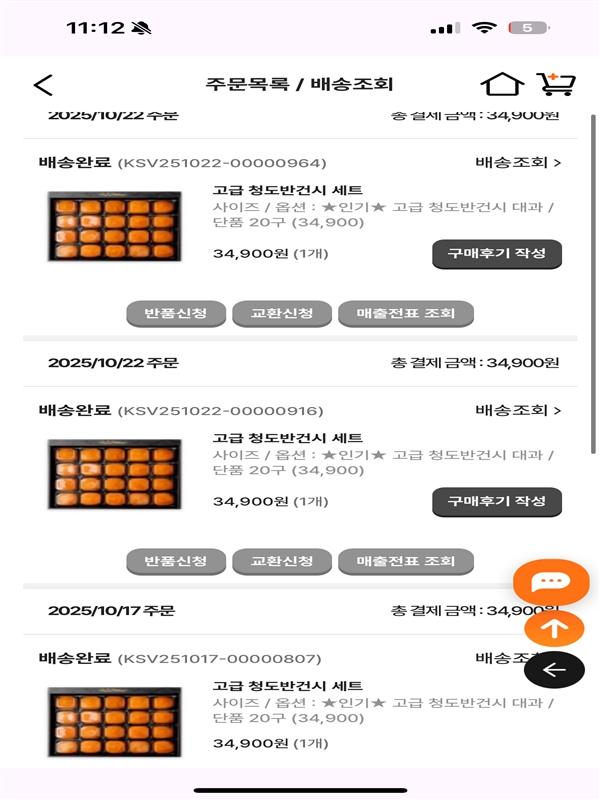The height and width of the screenshot is (800, 600).
Task: Request exchange for order KSV251022-00000964
Action: click(x=282, y=313)
